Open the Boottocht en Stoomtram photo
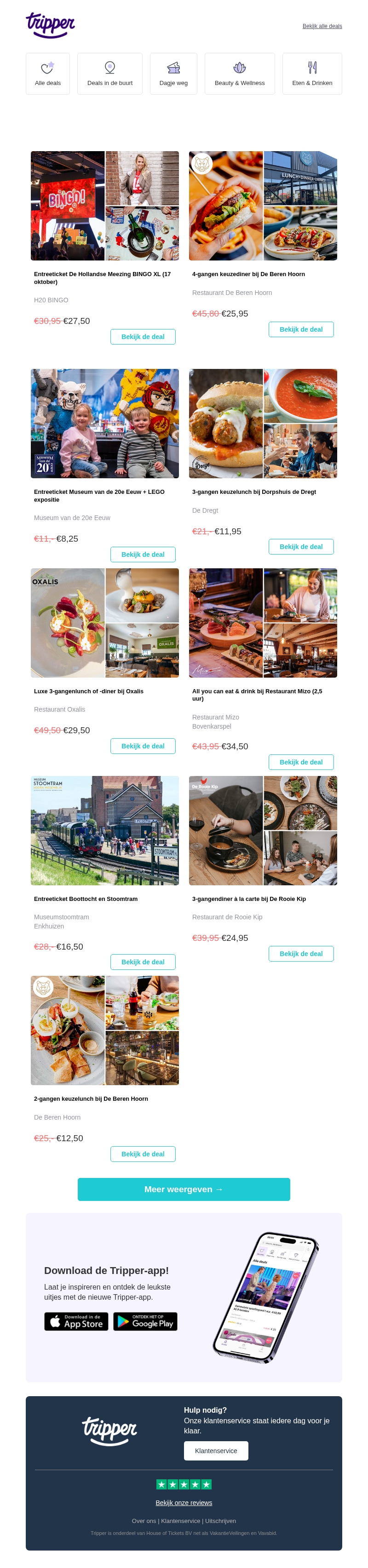The image size is (368, 1568). 105,830
